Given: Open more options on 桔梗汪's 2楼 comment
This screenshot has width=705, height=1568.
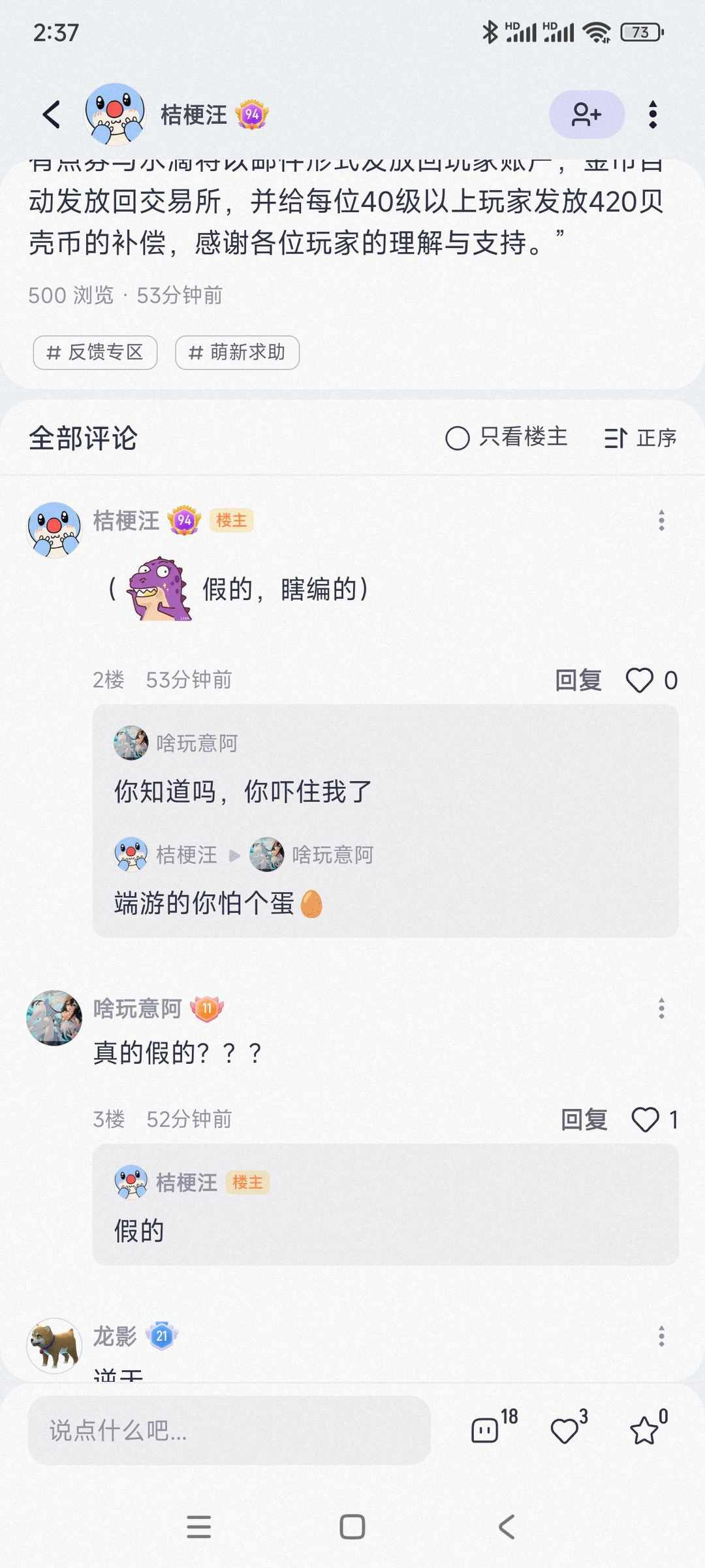Looking at the screenshot, I should [x=661, y=520].
